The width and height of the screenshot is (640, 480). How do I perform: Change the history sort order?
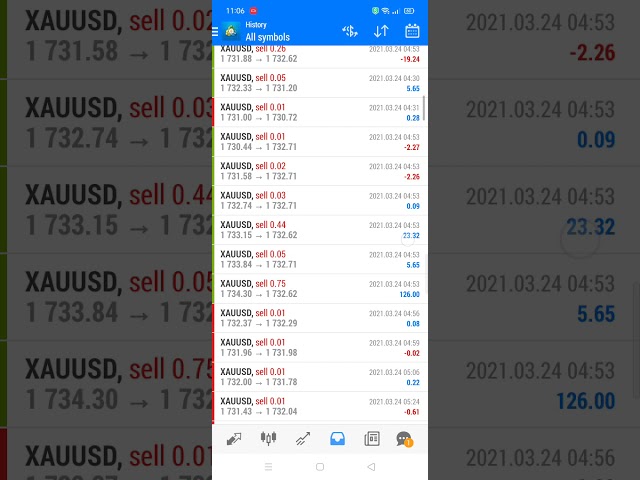pos(381,31)
